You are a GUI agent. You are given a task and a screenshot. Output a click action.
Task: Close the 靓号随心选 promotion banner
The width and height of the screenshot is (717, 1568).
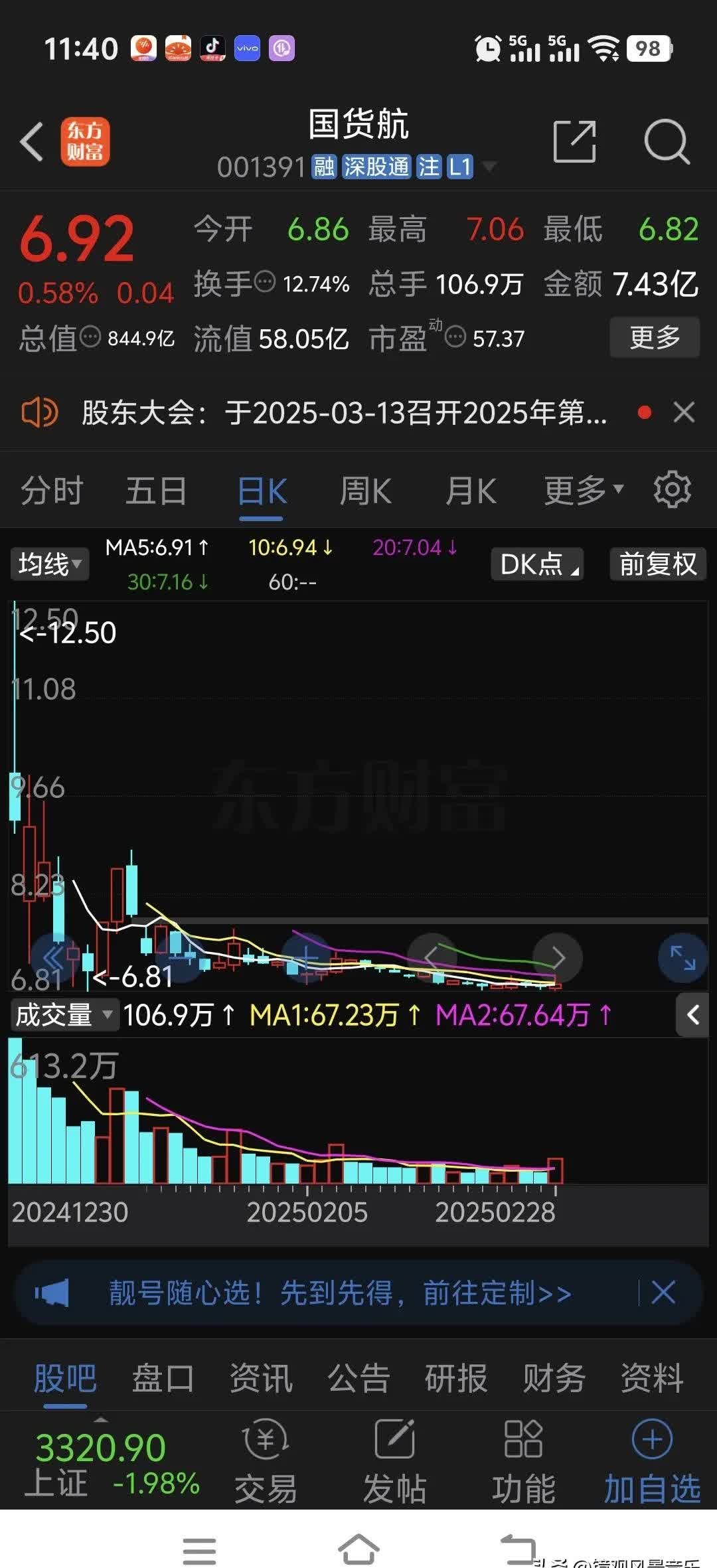coord(663,1293)
